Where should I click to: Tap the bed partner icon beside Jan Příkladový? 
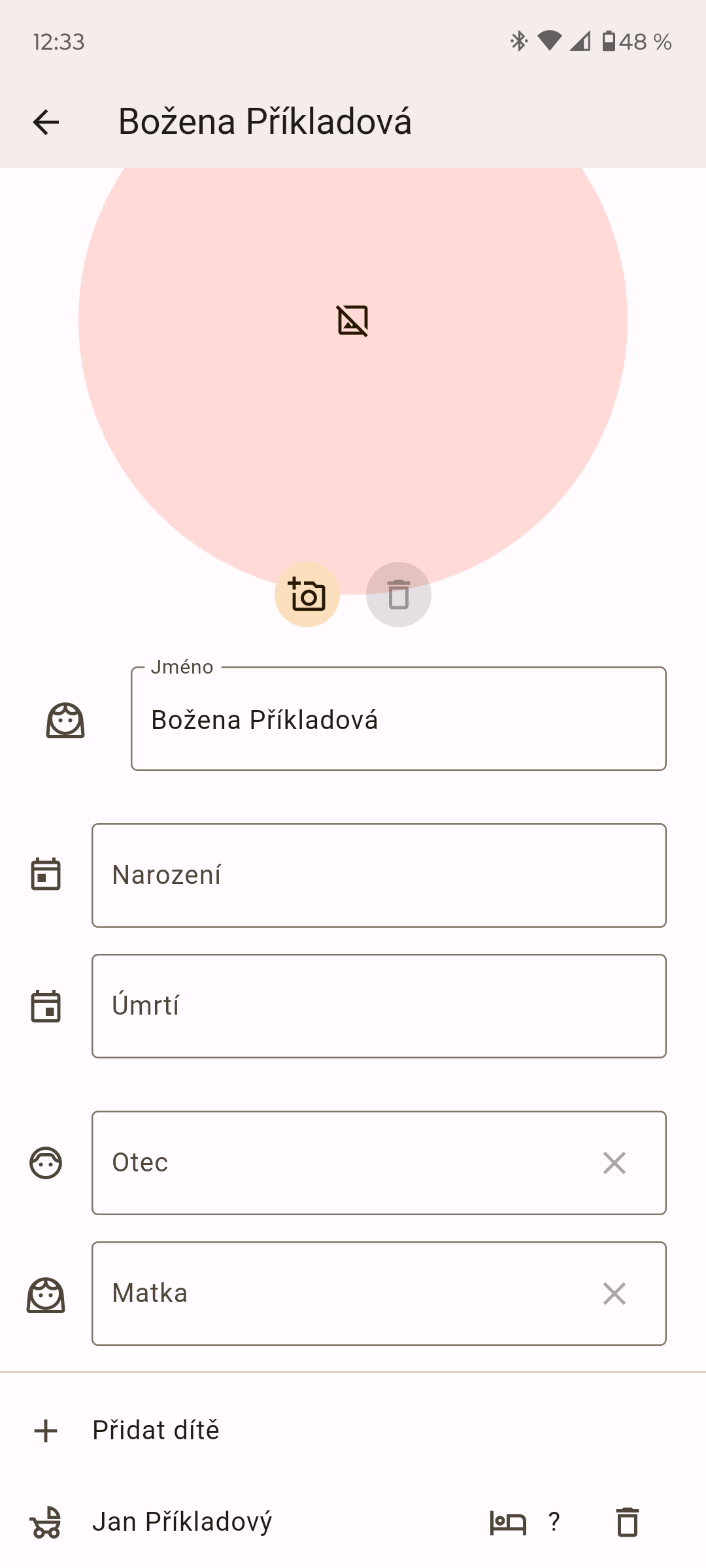point(508,1522)
